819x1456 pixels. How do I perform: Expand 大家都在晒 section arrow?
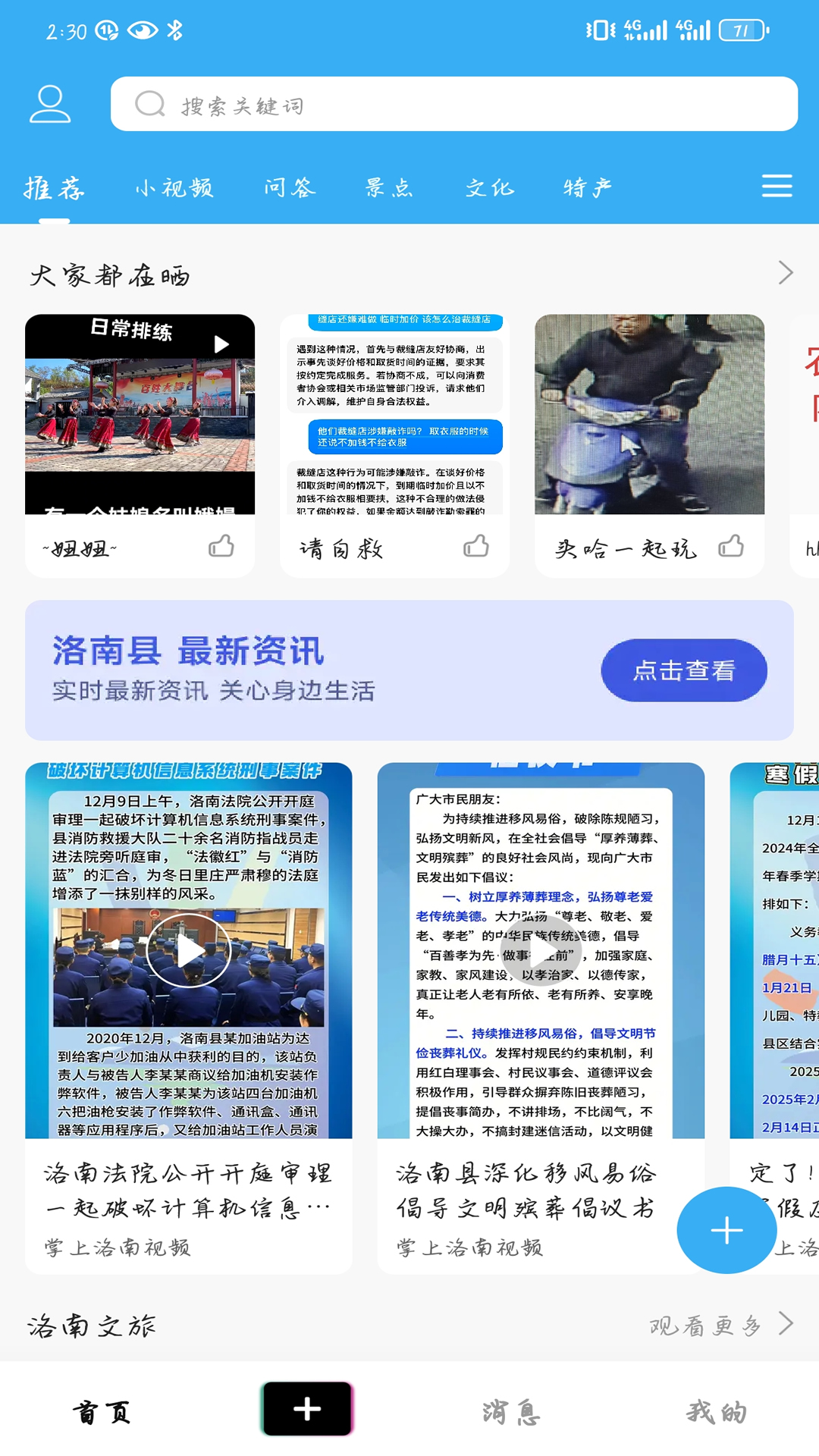(x=786, y=273)
